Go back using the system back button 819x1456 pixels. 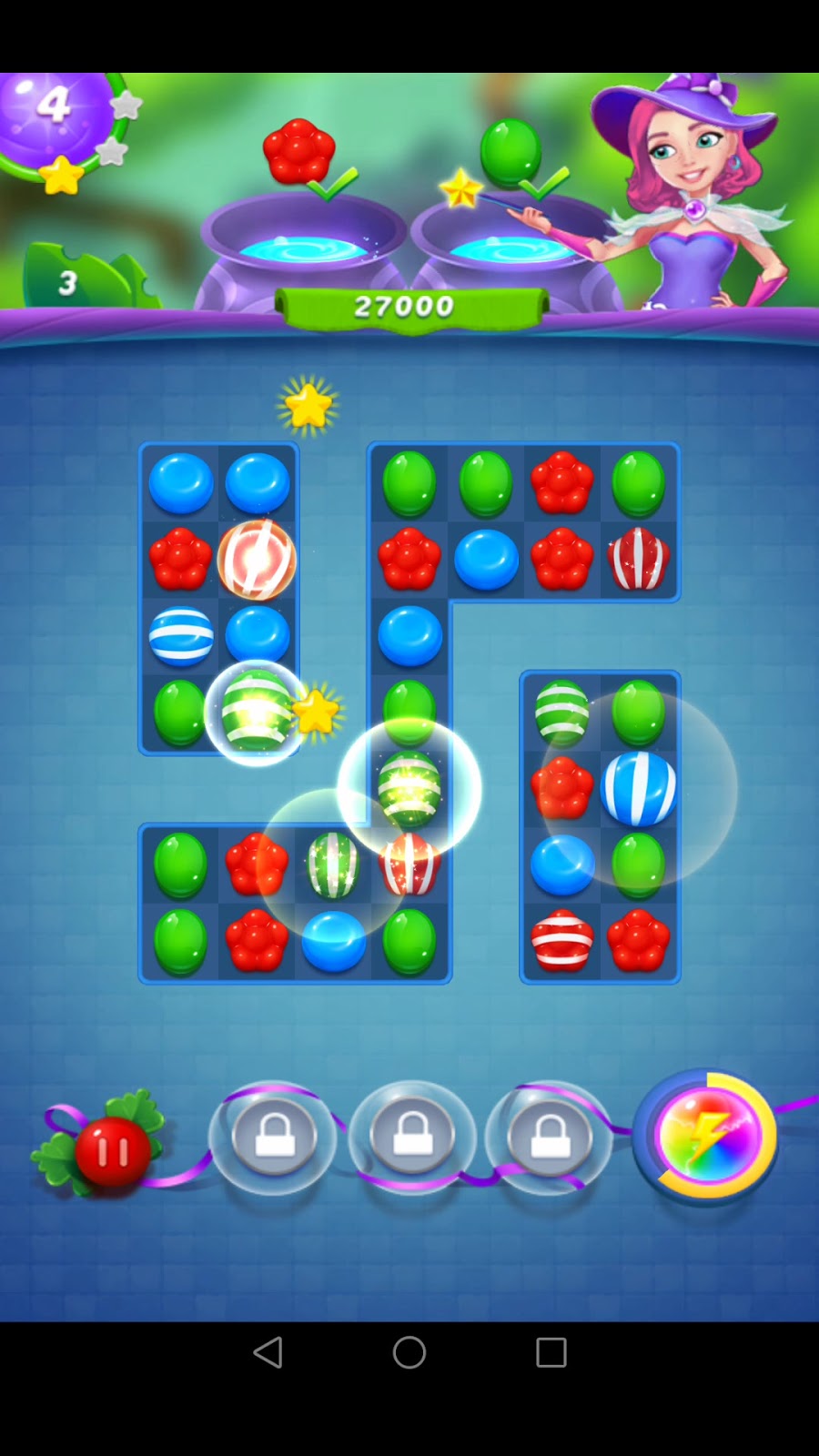click(268, 1352)
